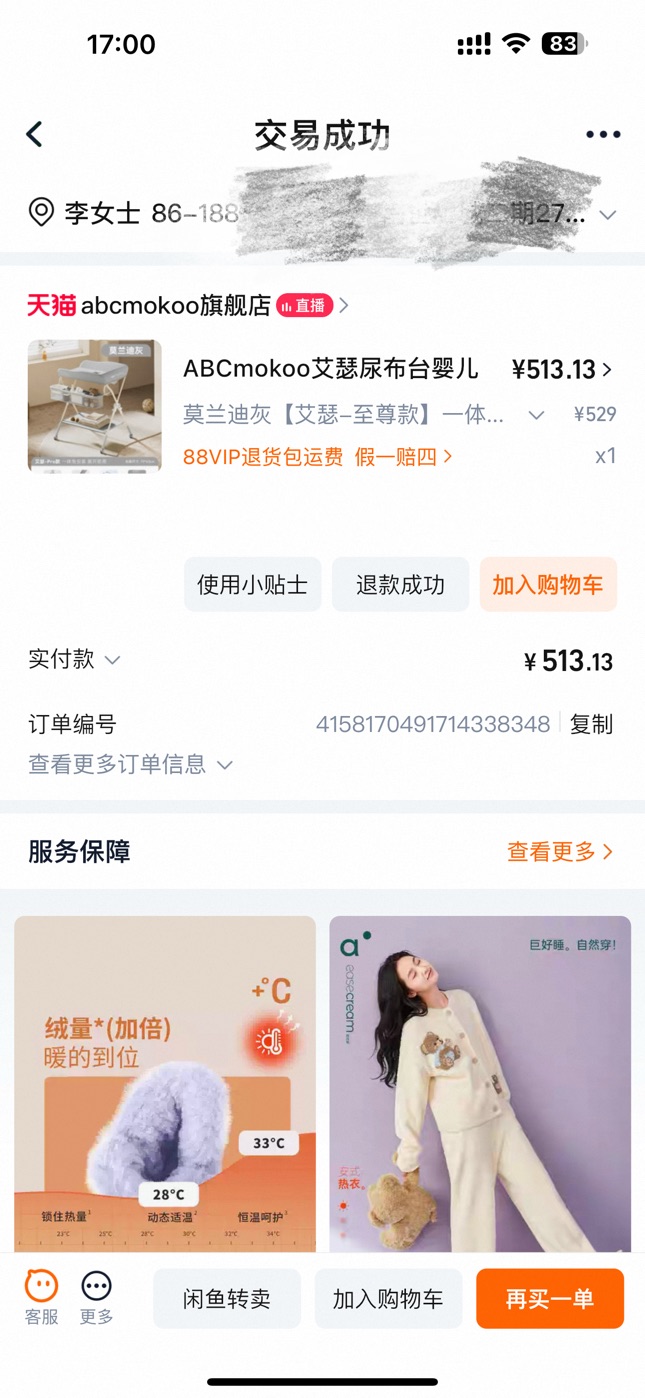This screenshot has height=1398, width=645.
Task: Open the 更多 options at bottom
Action: (97, 1298)
